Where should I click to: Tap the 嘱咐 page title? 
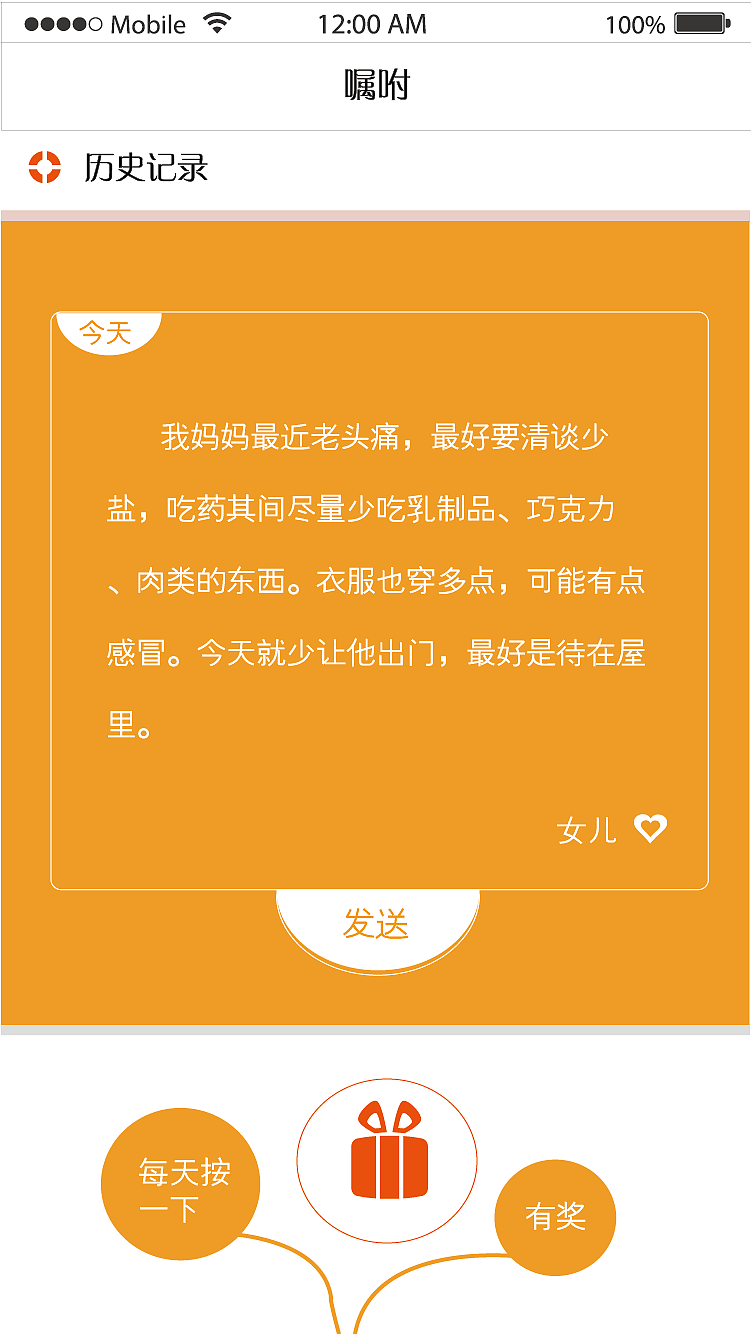point(375,86)
